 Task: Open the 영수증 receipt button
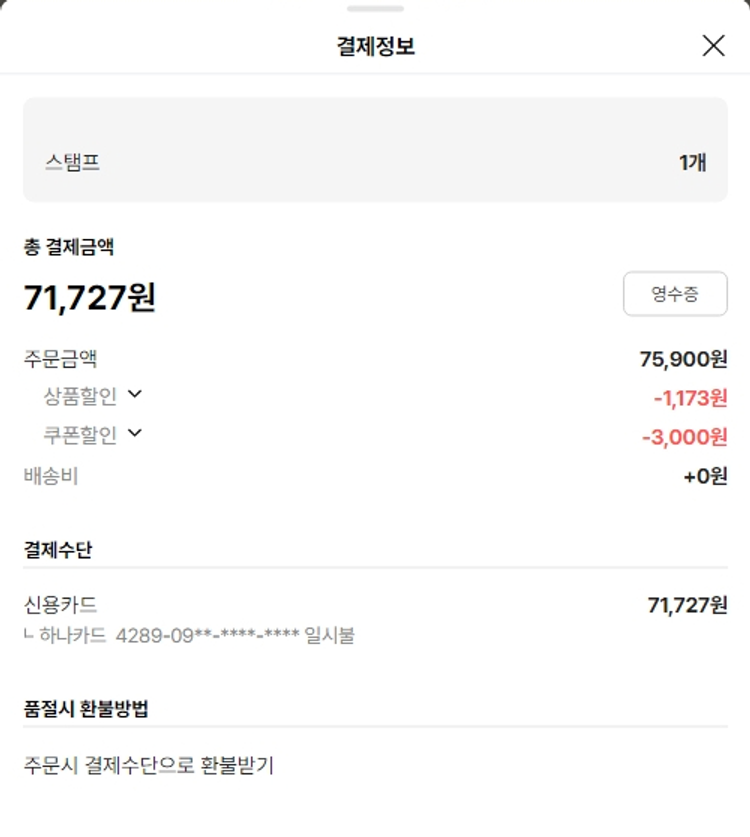675,294
